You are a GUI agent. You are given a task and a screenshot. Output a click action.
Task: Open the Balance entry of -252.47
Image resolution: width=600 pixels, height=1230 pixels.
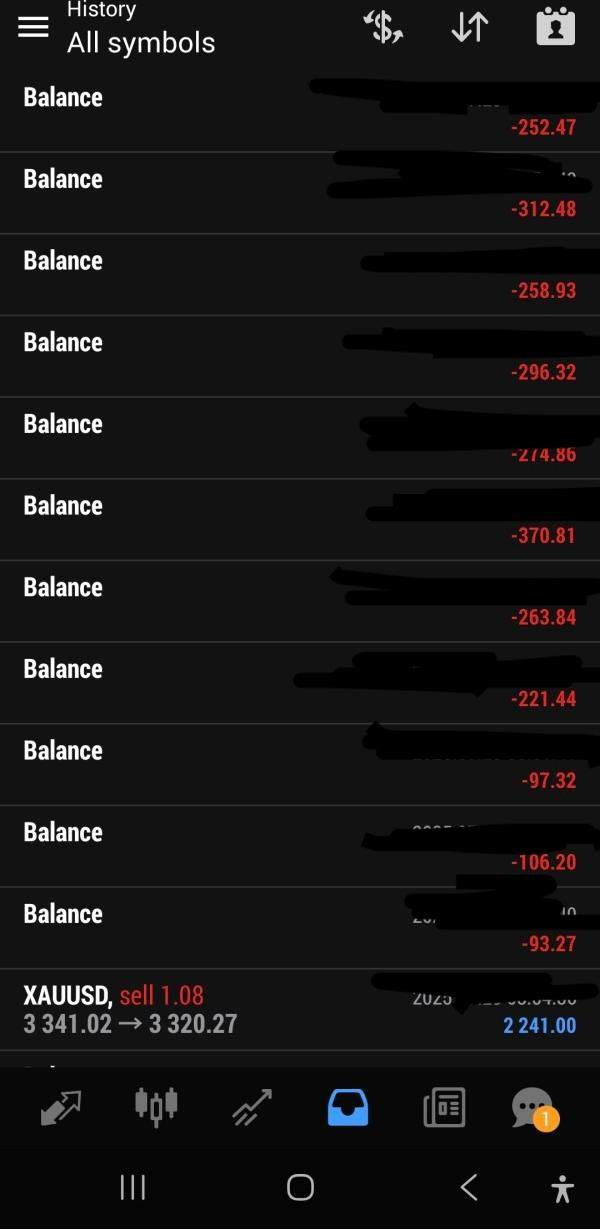click(x=300, y=112)
